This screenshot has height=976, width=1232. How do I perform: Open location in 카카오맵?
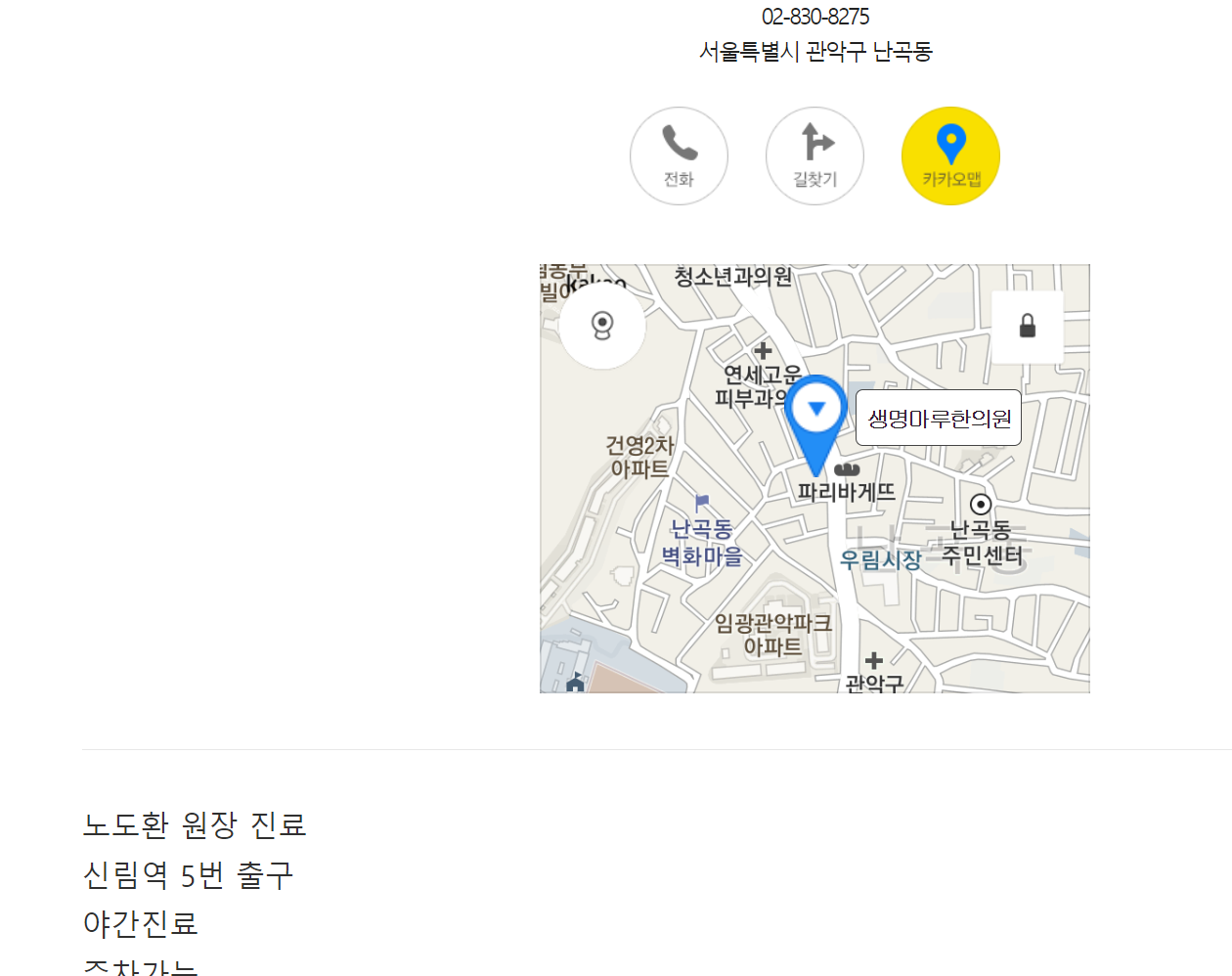[x=950, y=156]
